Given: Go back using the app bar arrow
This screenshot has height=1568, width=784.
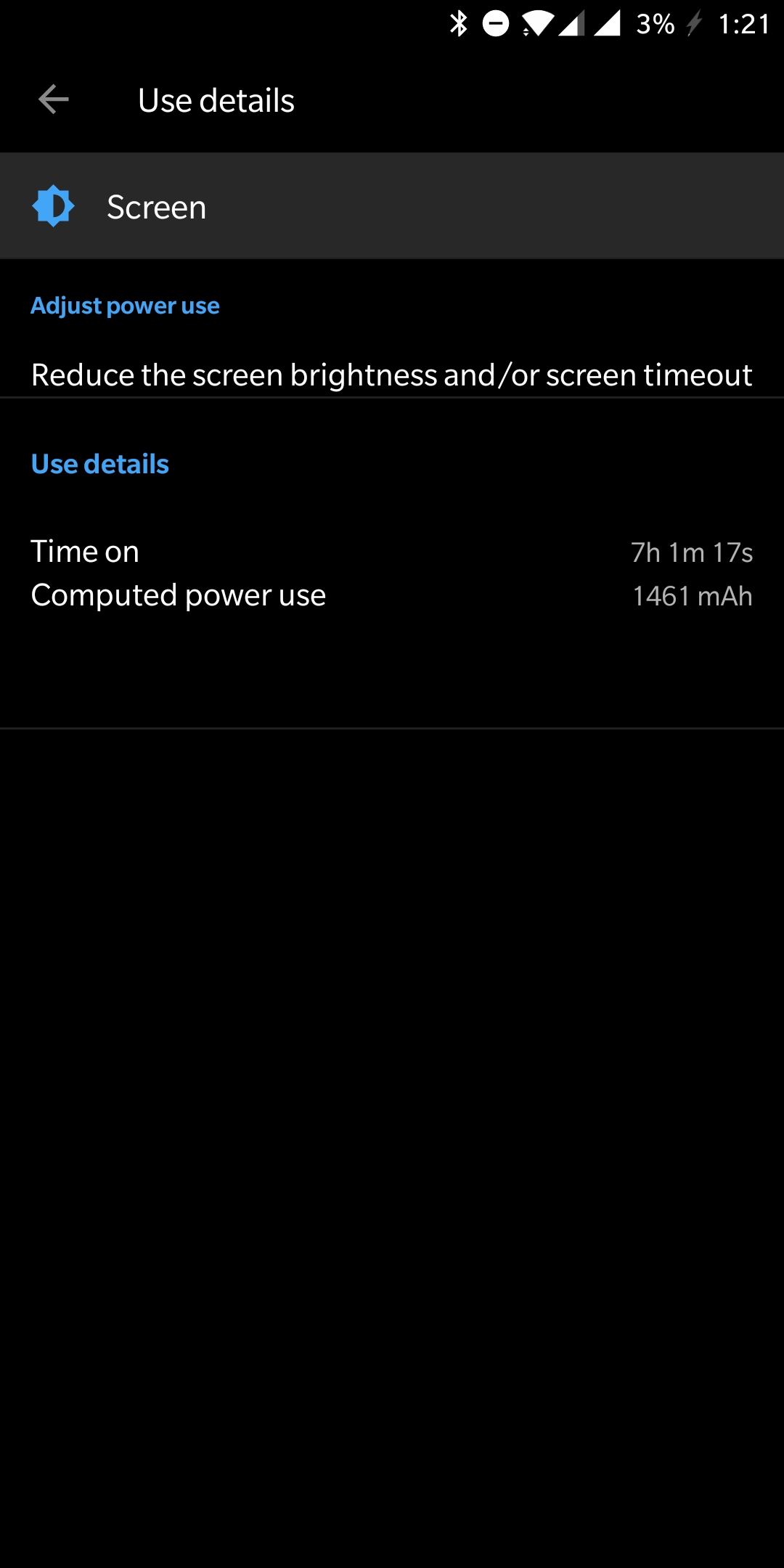Looking at the screenshot, I should [x=53, y=99].
